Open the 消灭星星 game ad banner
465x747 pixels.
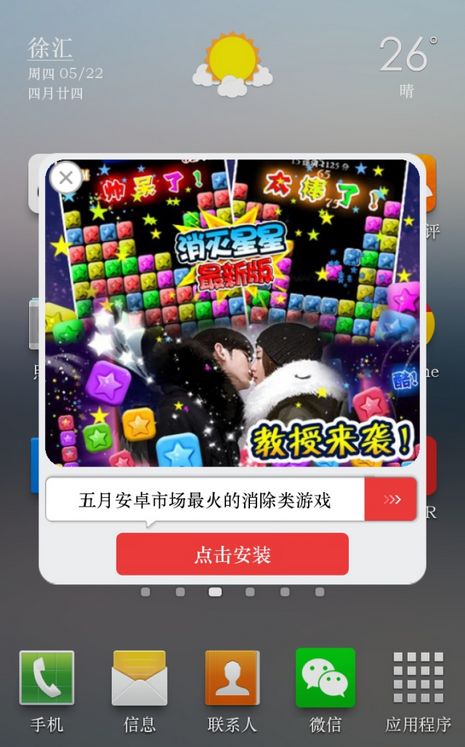pos(232,313)
